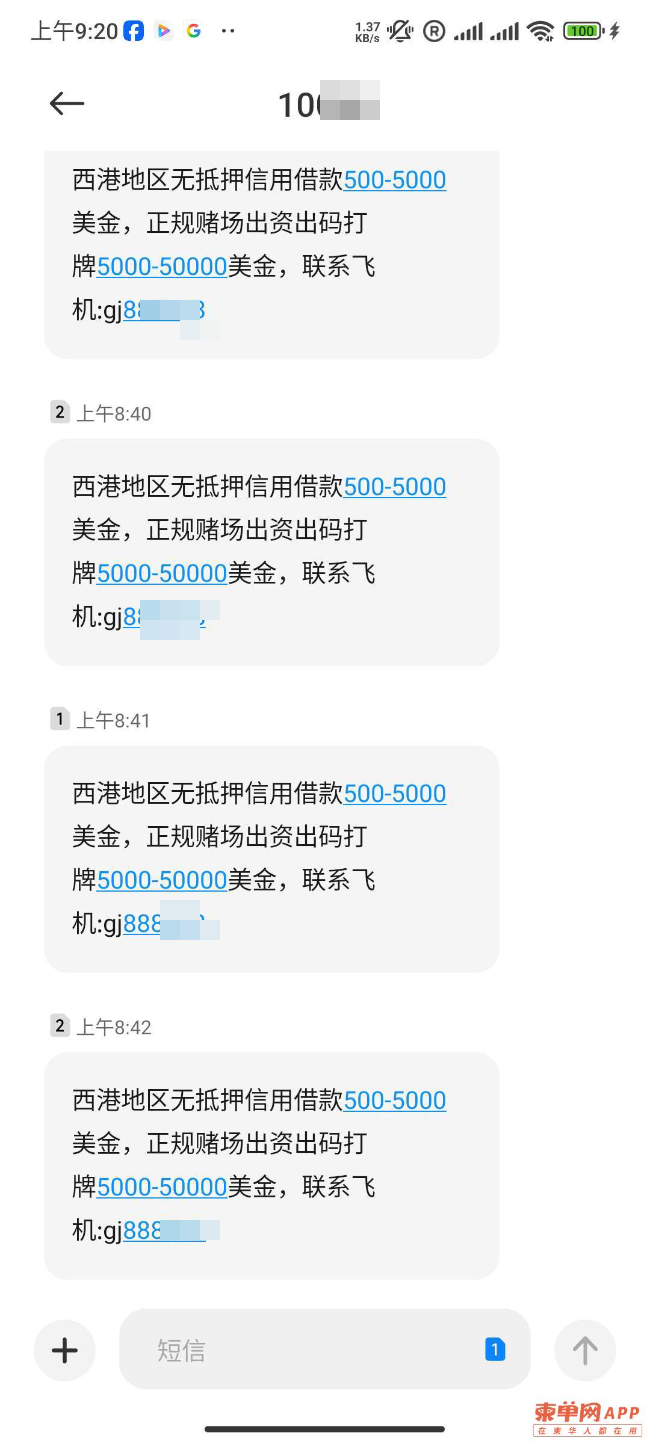Focus the 短信 message input field
The width and height of the screenshot is (650, 1444).
coord(300,1350)
